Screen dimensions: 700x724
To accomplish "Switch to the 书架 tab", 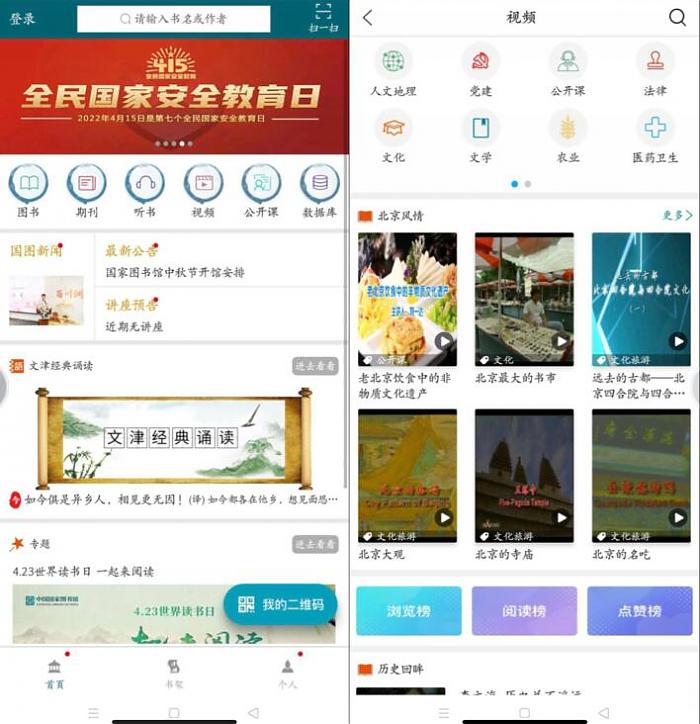I will [x=174, y=673].
